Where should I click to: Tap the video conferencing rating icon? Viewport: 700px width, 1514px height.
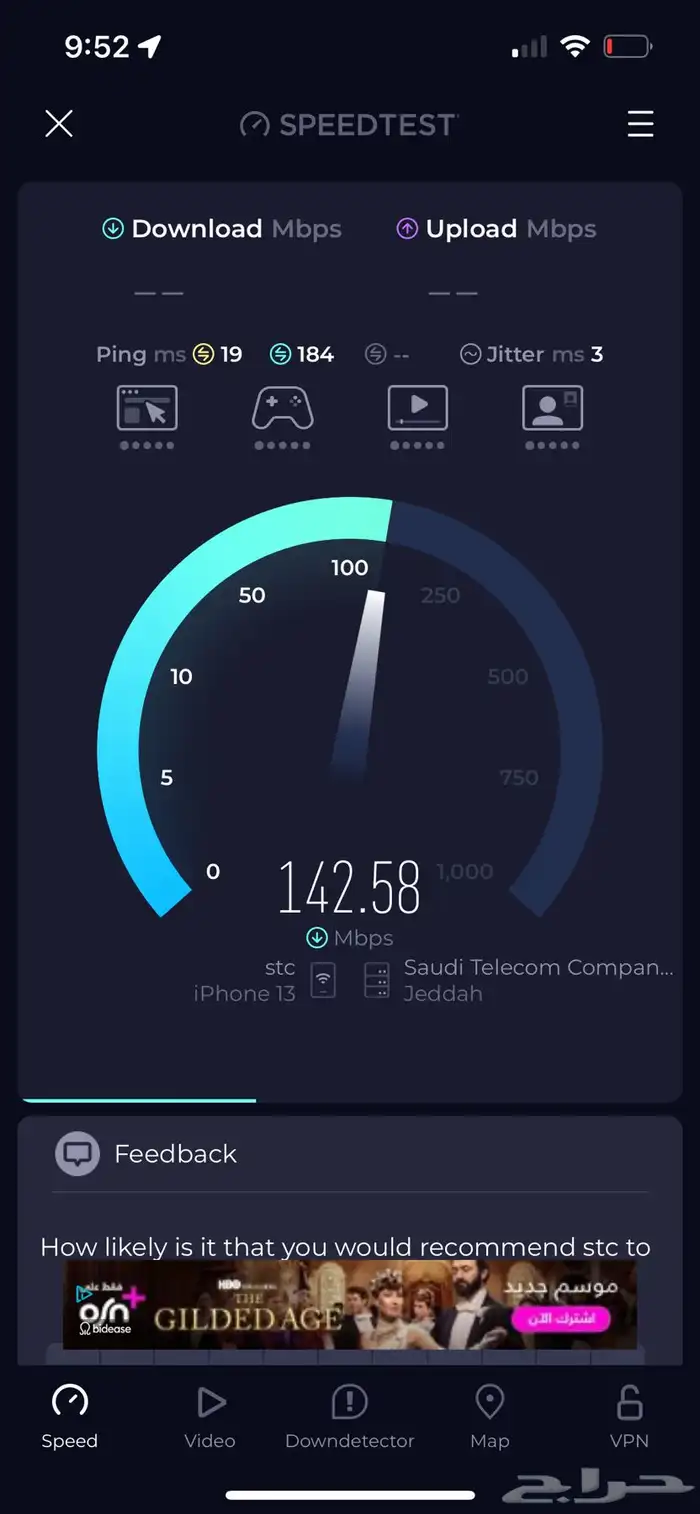[552, 409]
